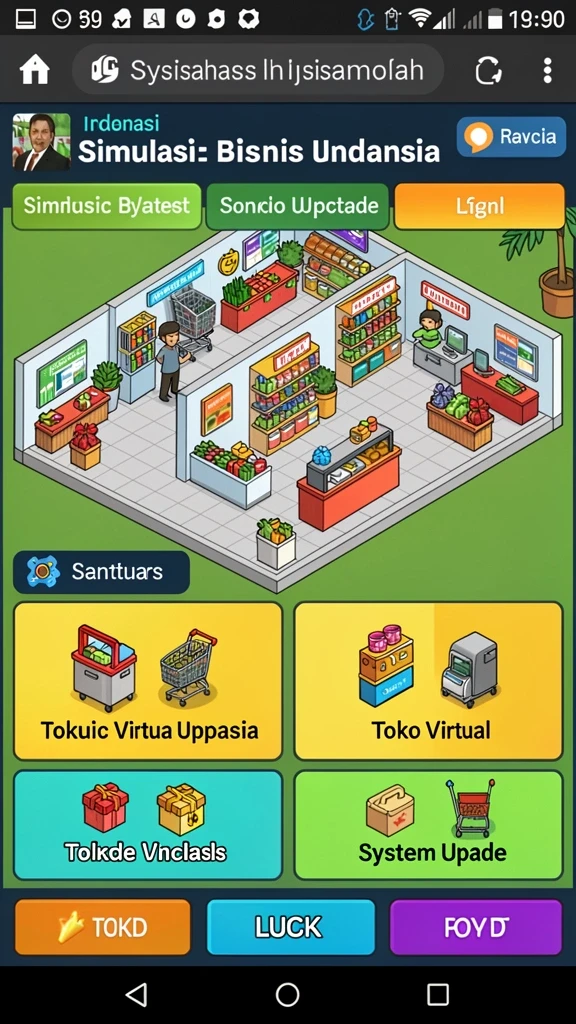Open the browser overflow menu
This screenshot has width=576, height=1024.
pos(547,71)
